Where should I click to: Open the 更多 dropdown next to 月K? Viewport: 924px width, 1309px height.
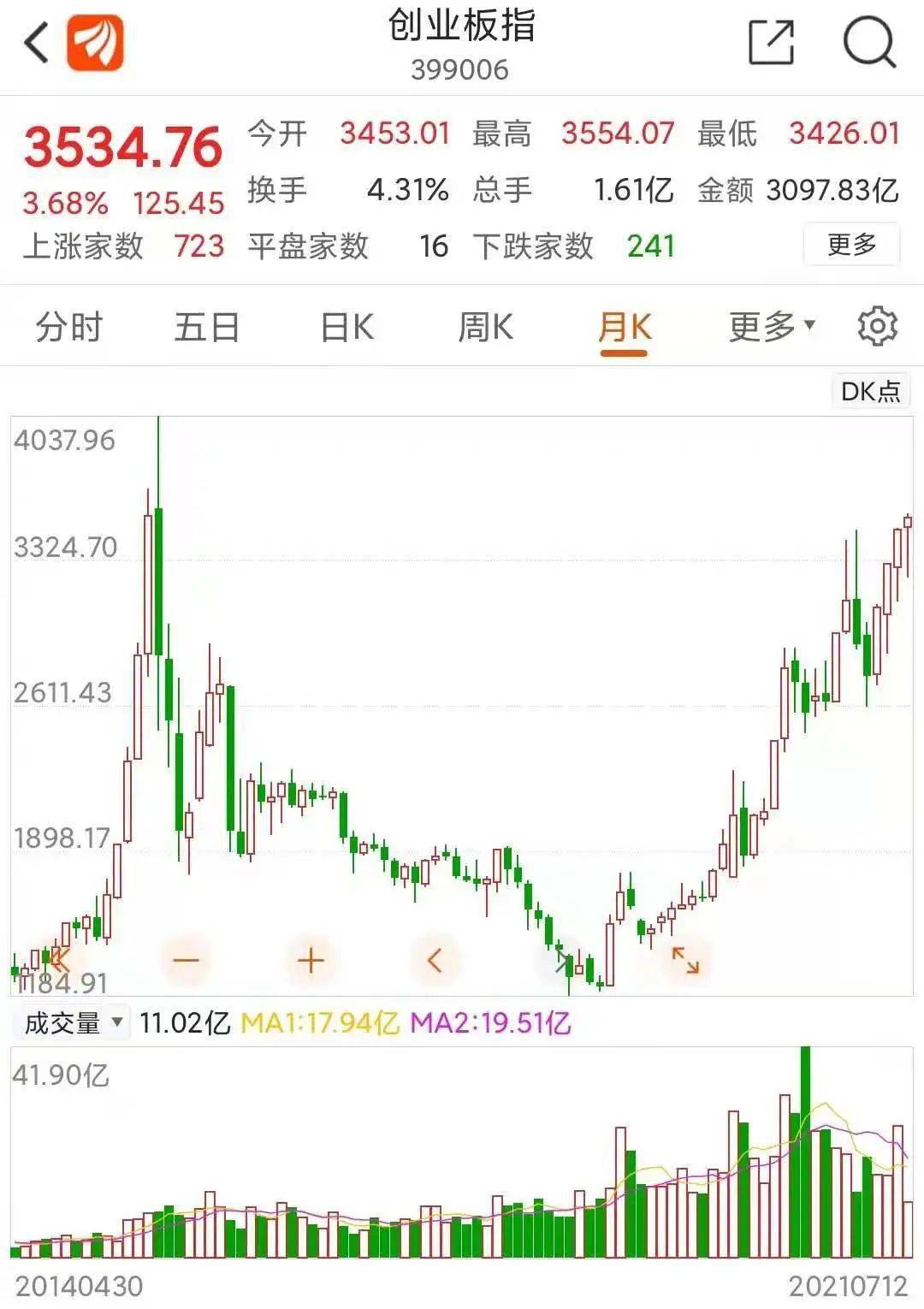point(768,327)
